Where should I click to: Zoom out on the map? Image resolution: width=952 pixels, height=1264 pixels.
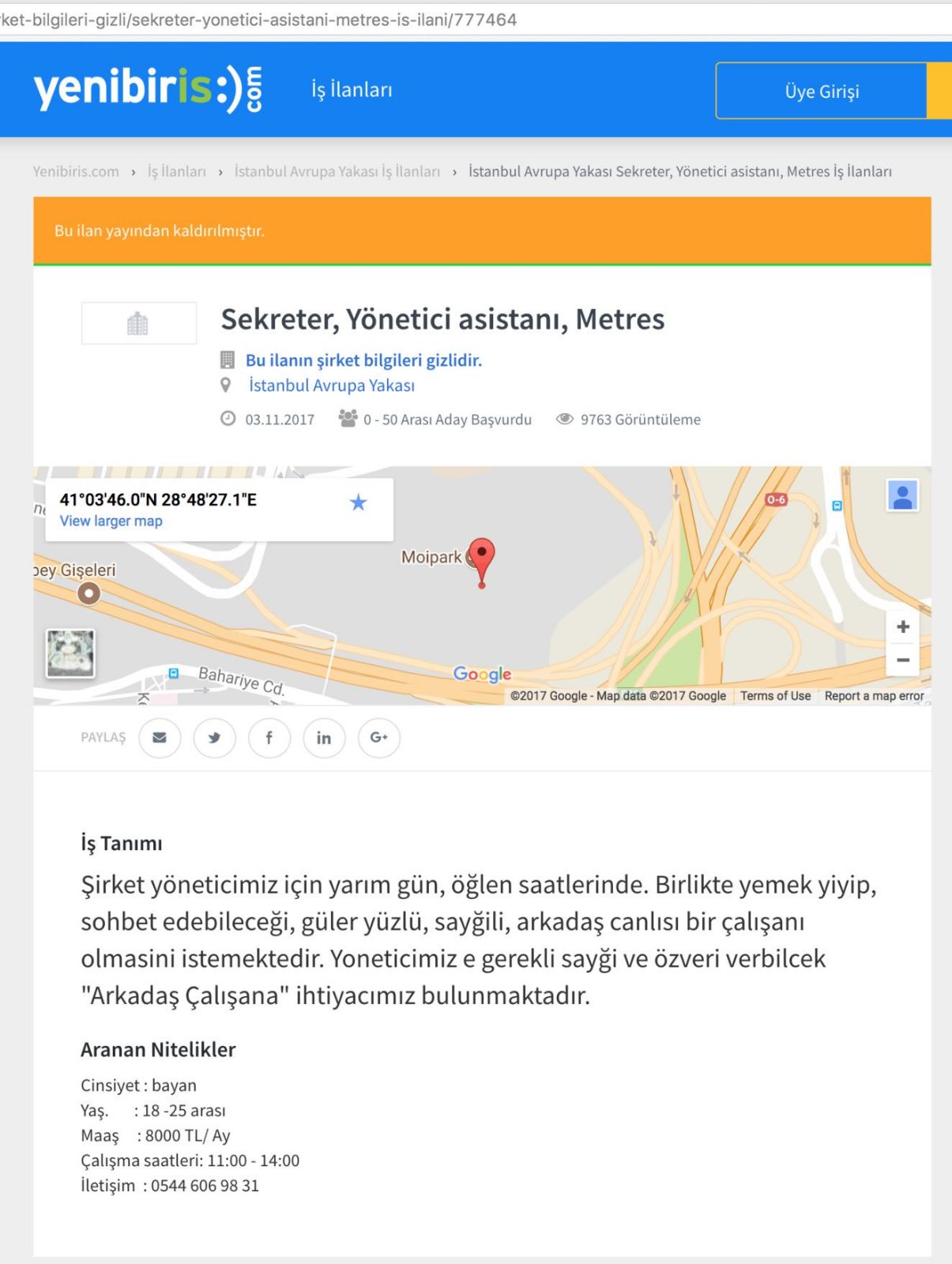pyautogui.click(x=903, y=660)
